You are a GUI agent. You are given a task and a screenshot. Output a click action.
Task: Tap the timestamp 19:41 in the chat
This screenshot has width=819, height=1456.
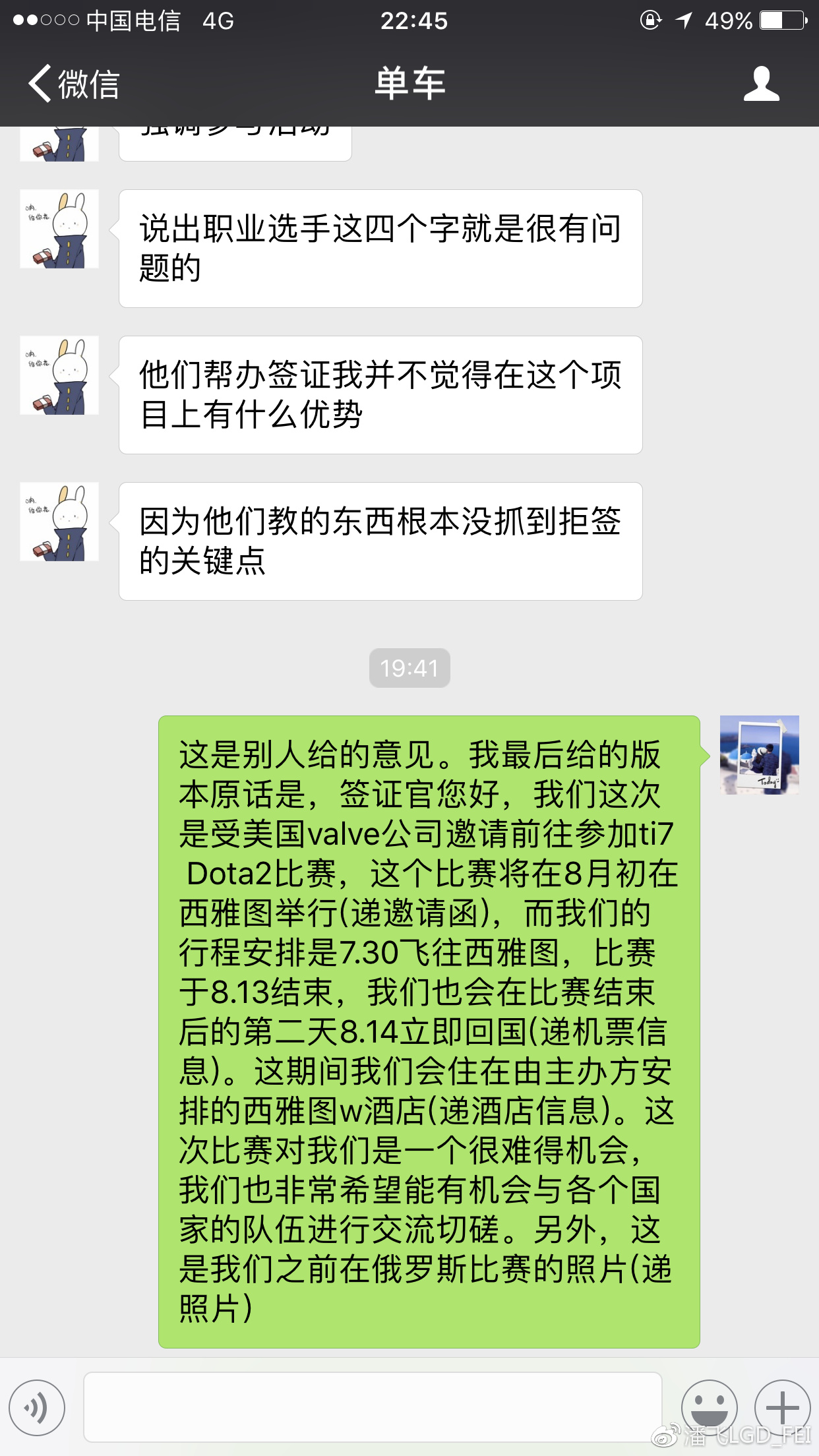409,667
